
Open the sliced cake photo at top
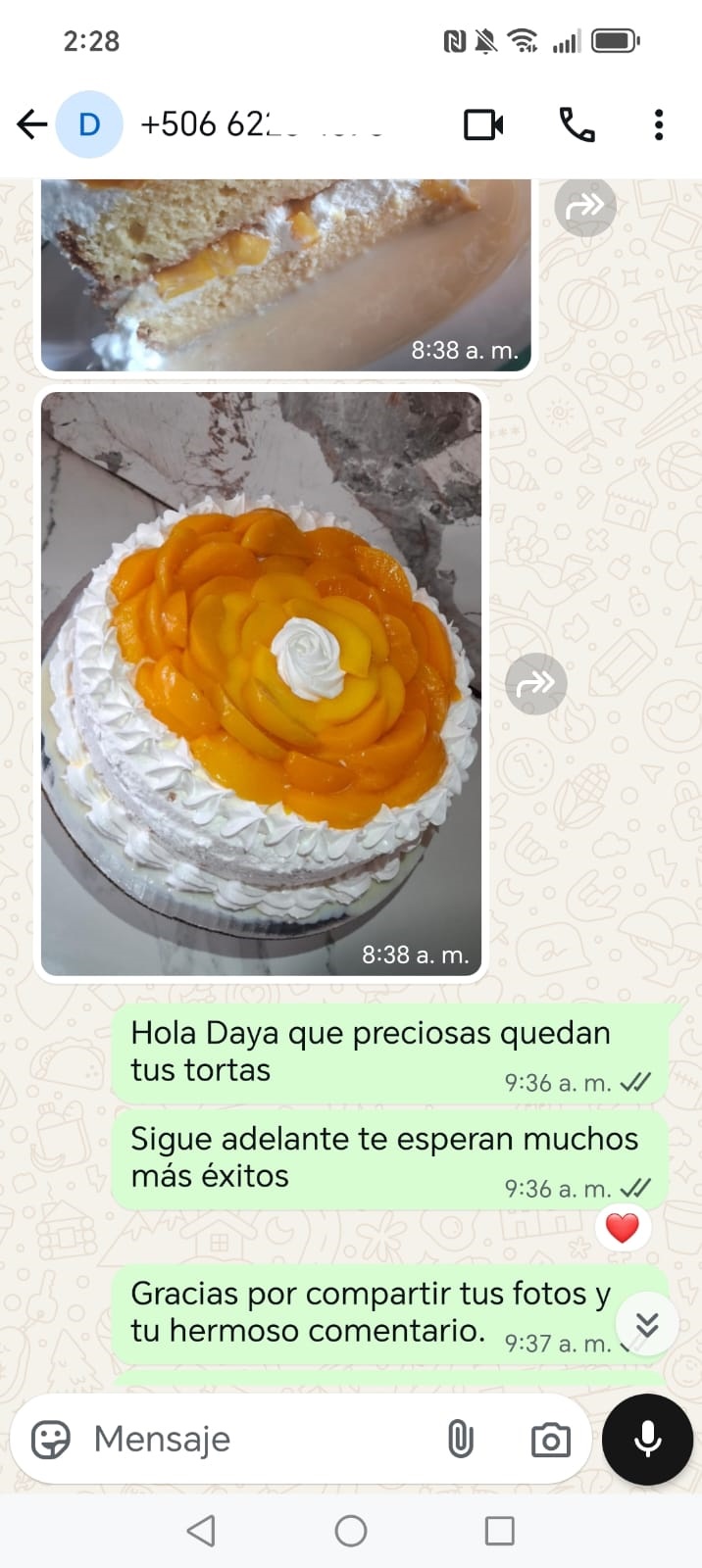coord(284,274)
